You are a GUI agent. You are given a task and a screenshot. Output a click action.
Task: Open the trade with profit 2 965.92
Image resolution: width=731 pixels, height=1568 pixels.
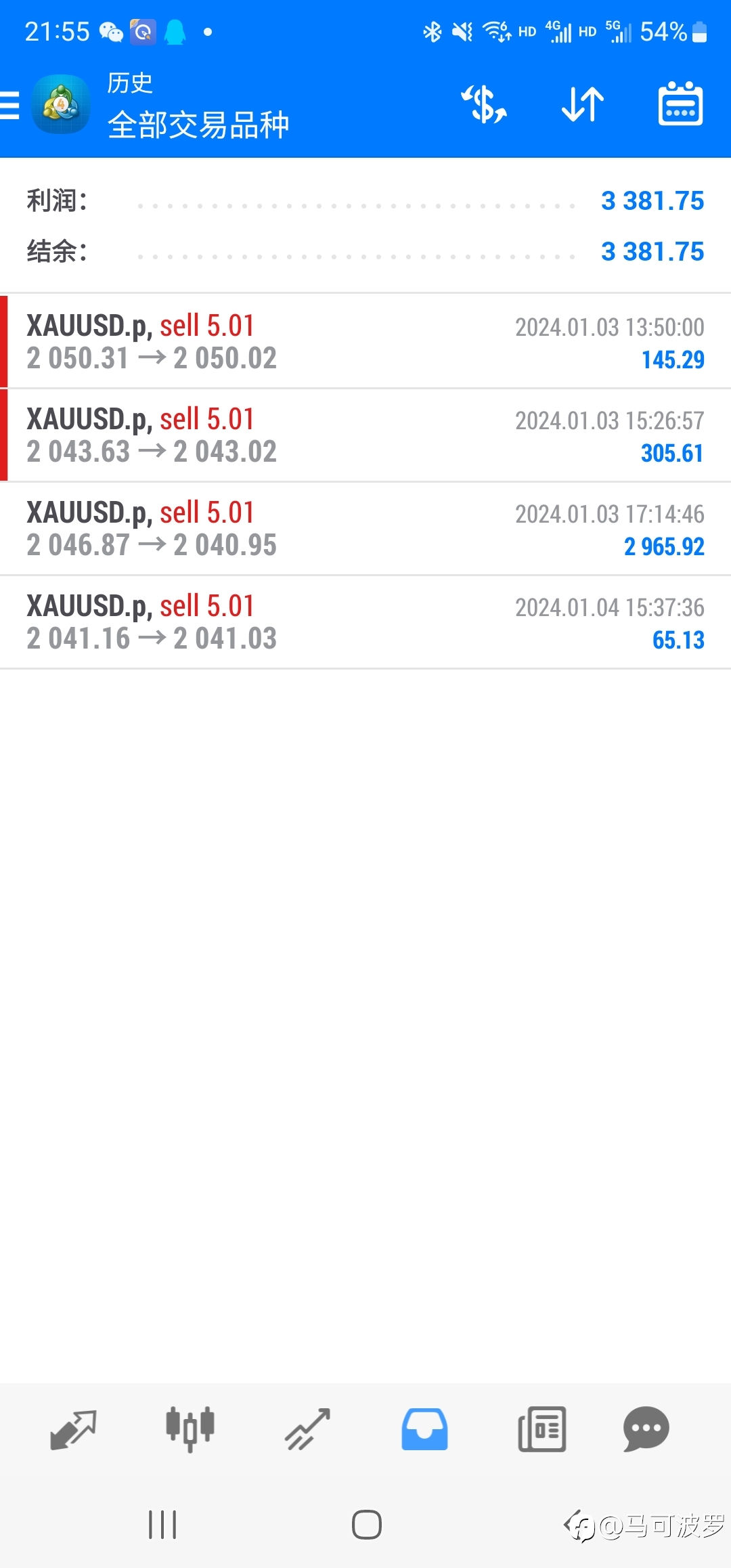pos(365,529)
